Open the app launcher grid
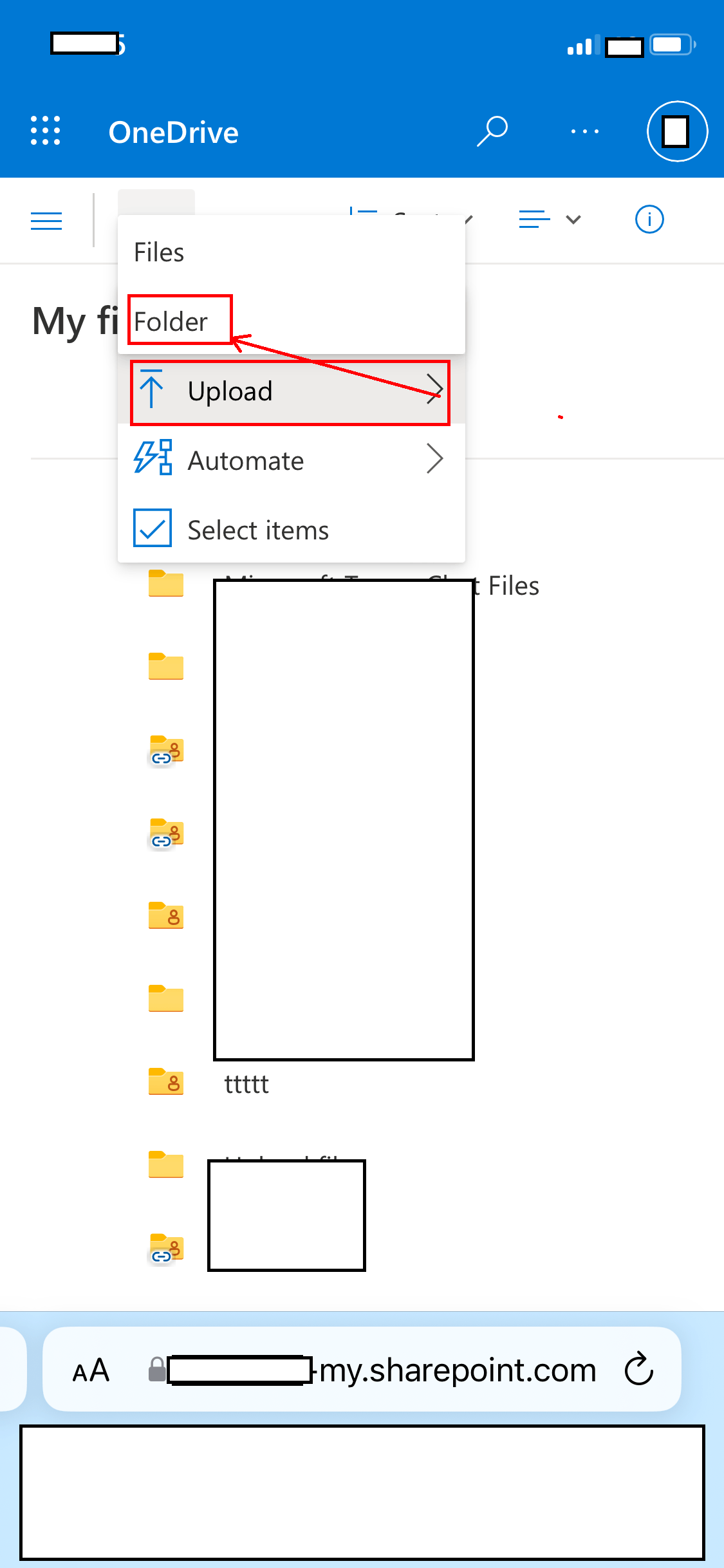The height and width of the screenshot is (1568, 724). (46, 131)
